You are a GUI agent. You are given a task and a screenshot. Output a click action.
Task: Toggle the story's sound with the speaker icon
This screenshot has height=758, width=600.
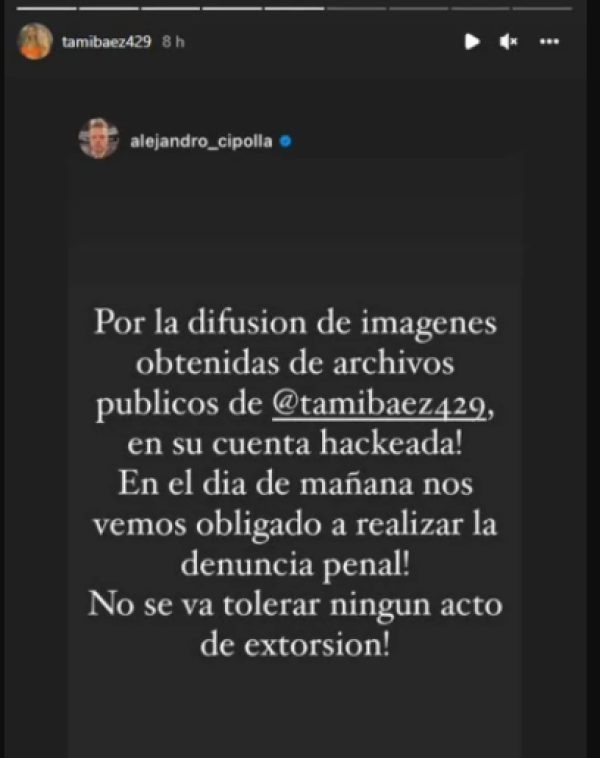[x=509, y=42]
